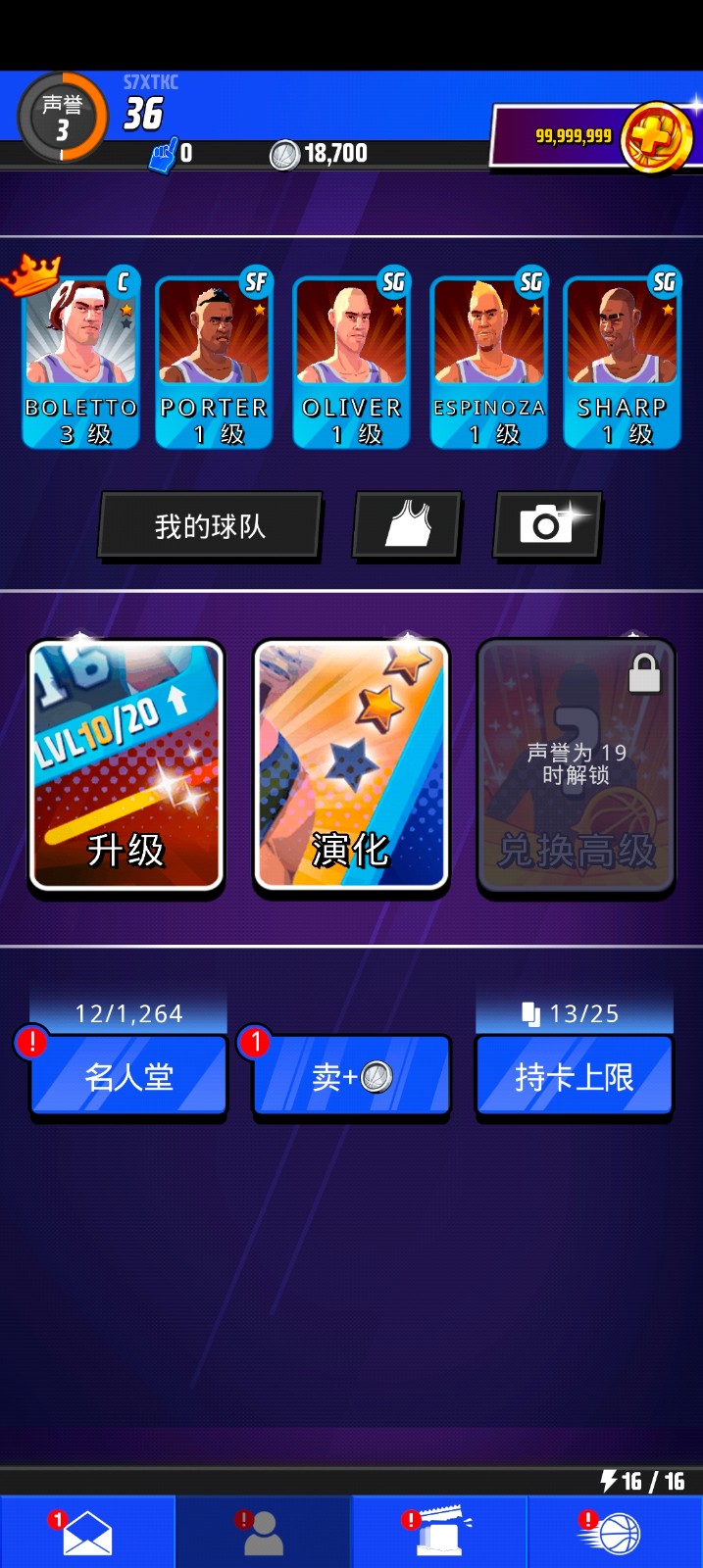Tap the camera icon button
This screenshot has height=1568, width=703.
547,526
